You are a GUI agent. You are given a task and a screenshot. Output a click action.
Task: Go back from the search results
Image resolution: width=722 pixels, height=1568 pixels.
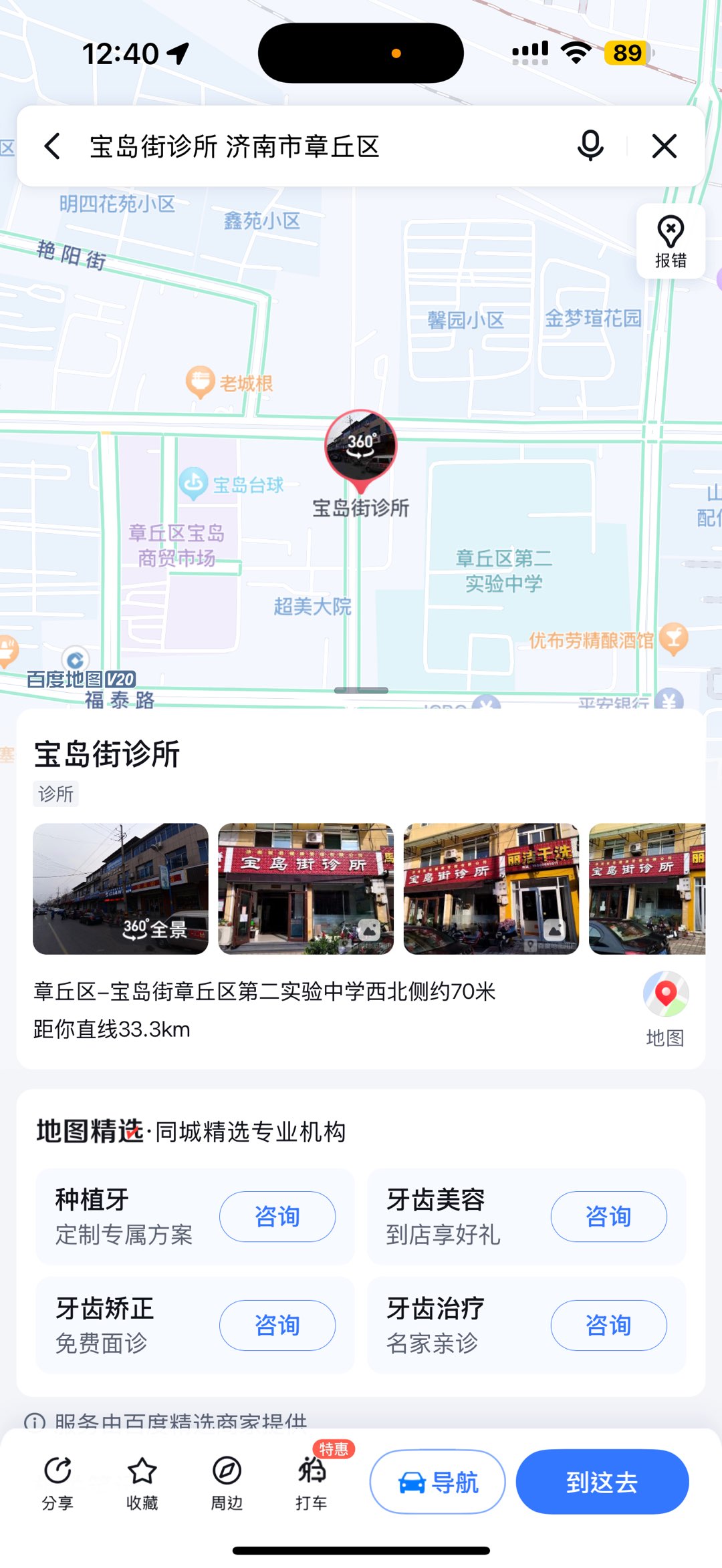(52, 146)
